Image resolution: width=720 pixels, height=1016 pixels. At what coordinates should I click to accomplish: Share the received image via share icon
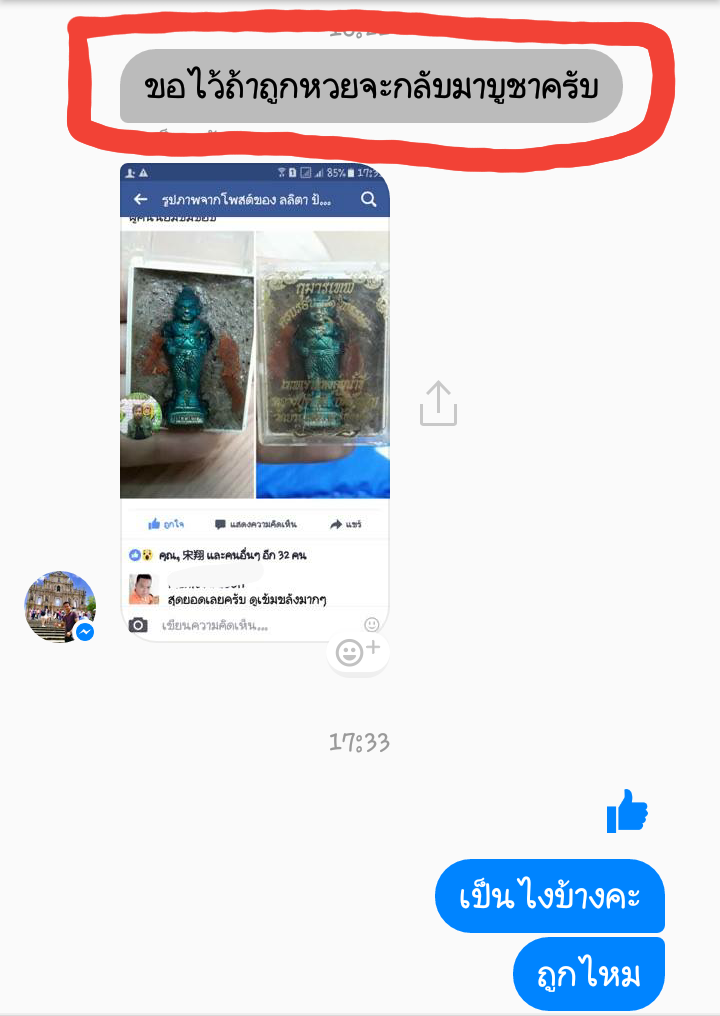[438, 404]
